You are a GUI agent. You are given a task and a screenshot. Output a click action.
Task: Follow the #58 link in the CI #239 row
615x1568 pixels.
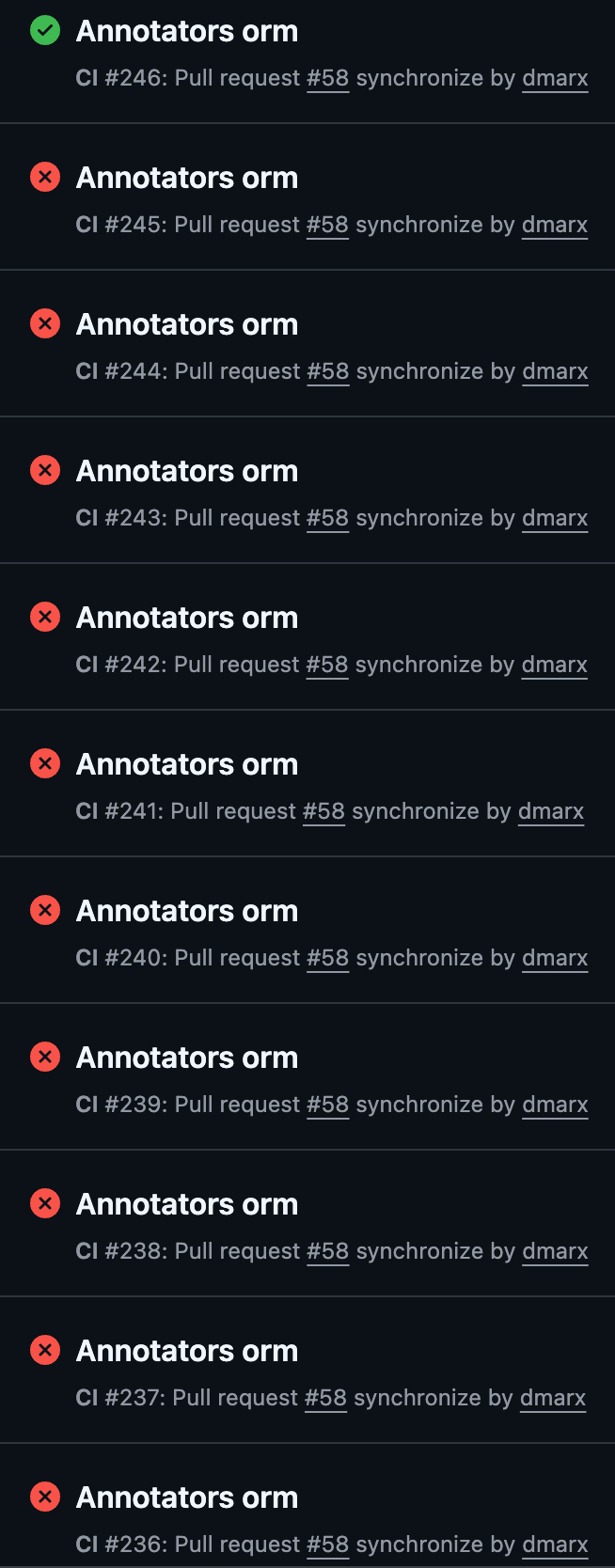(x=327, y=1105)
